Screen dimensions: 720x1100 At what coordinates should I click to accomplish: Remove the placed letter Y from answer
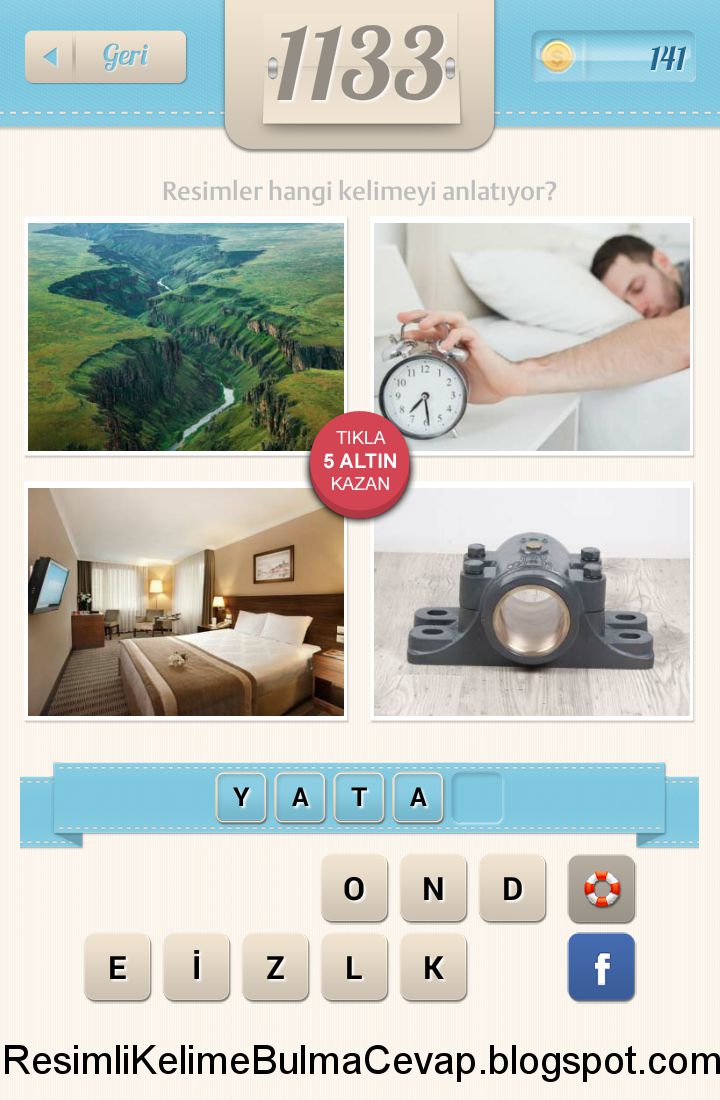point(241,797)
